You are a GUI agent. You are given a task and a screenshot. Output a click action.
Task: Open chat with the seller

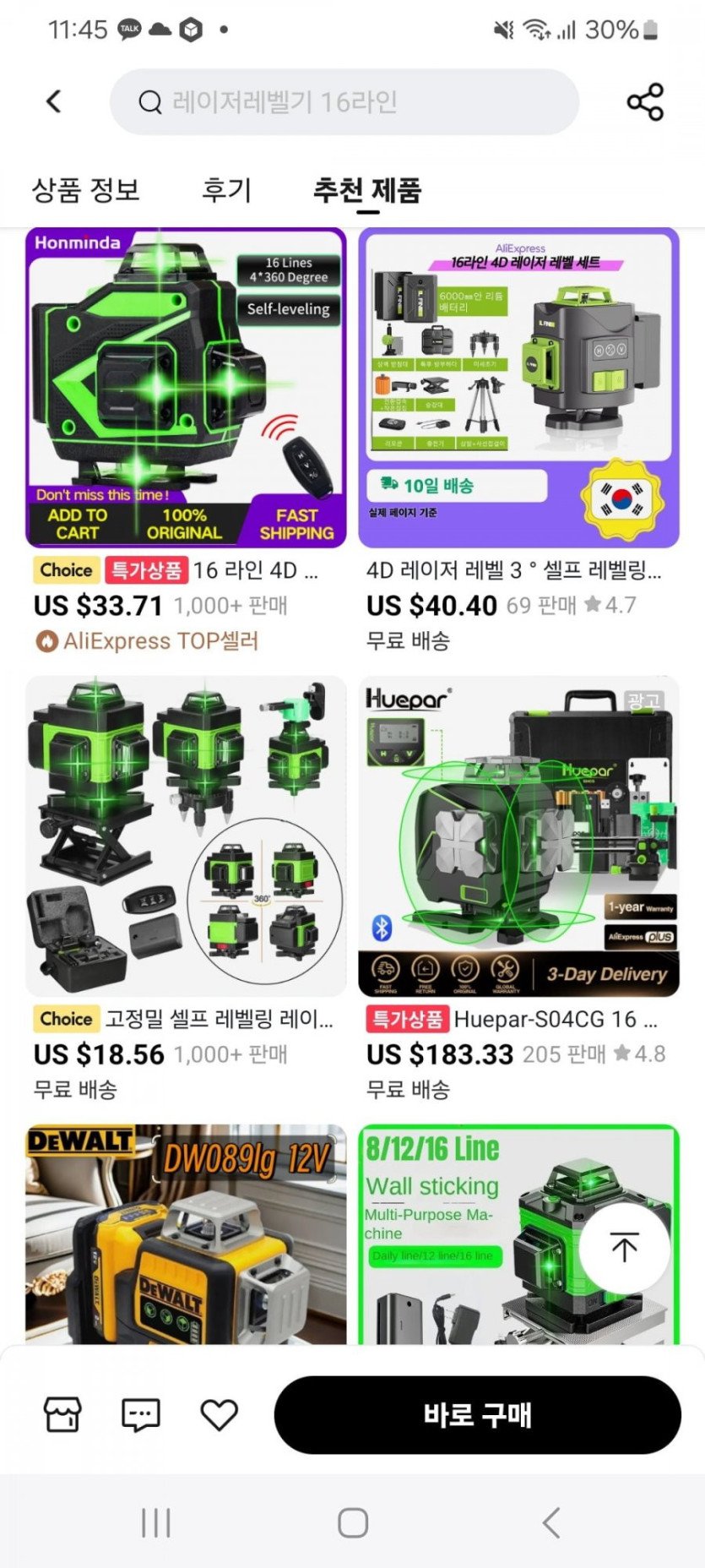141,1414
